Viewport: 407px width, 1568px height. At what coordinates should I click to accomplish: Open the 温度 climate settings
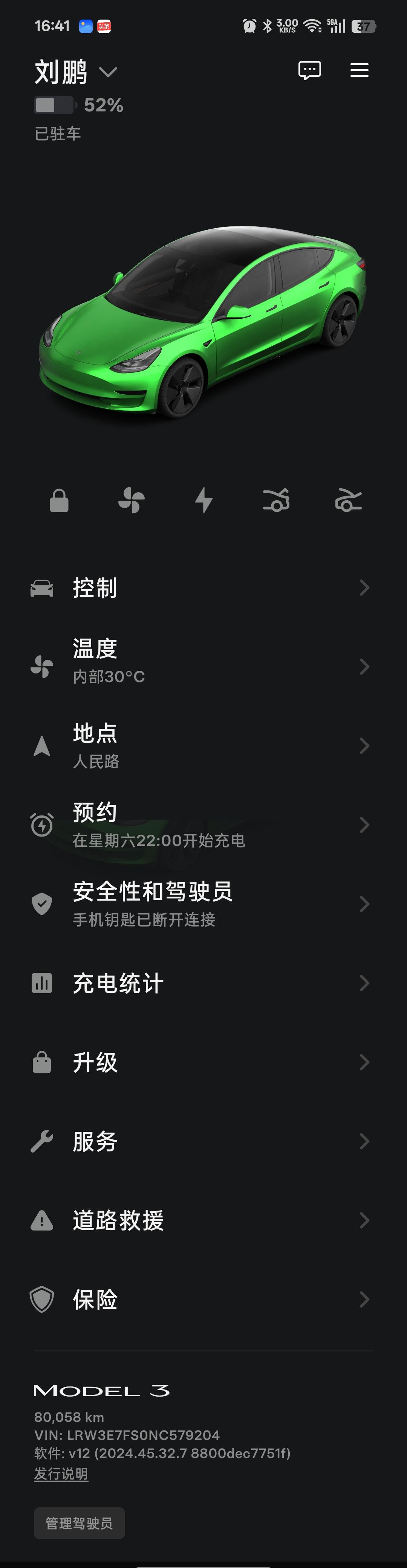[201, 667]
